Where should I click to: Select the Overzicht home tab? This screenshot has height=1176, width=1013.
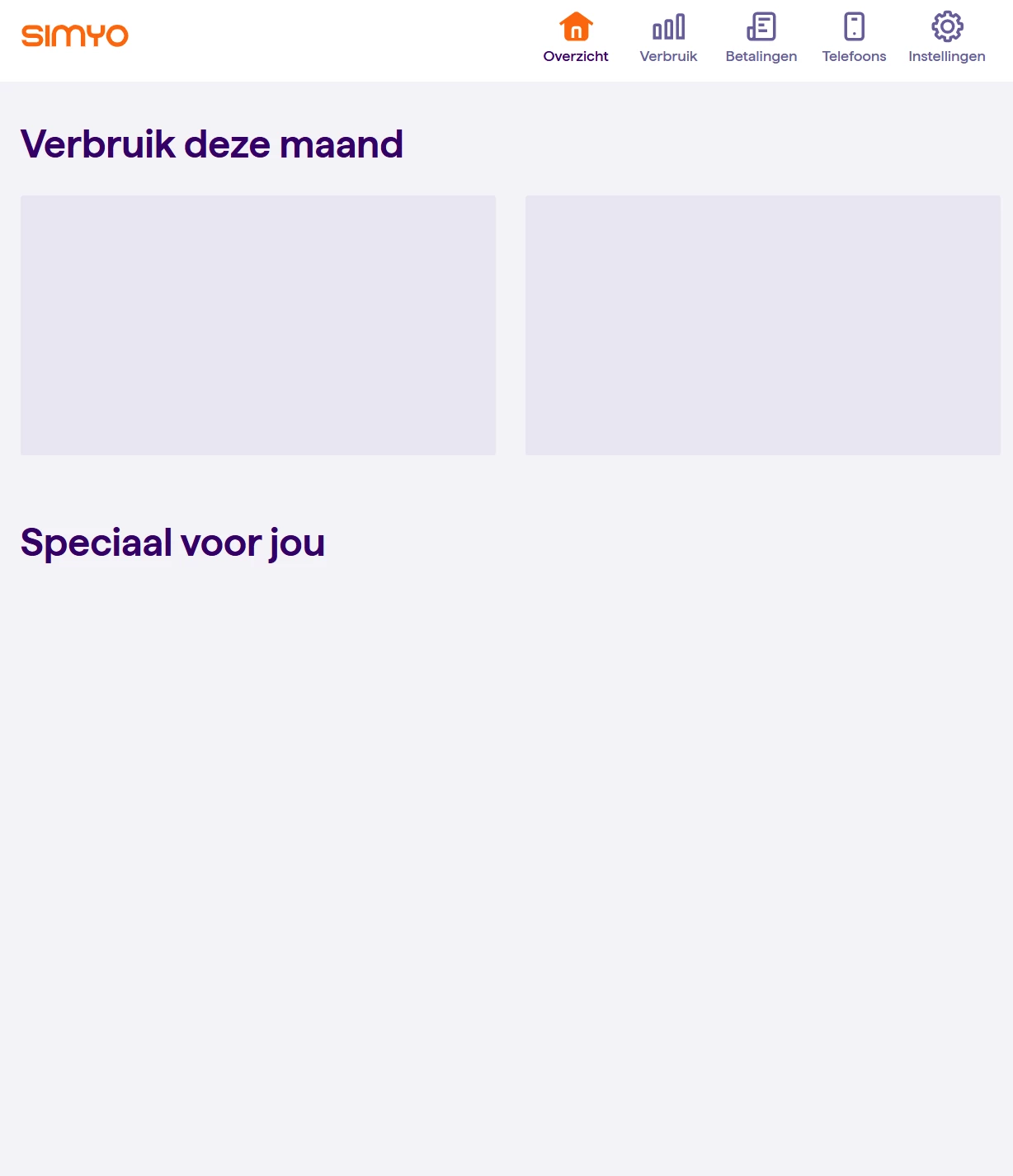576,38
